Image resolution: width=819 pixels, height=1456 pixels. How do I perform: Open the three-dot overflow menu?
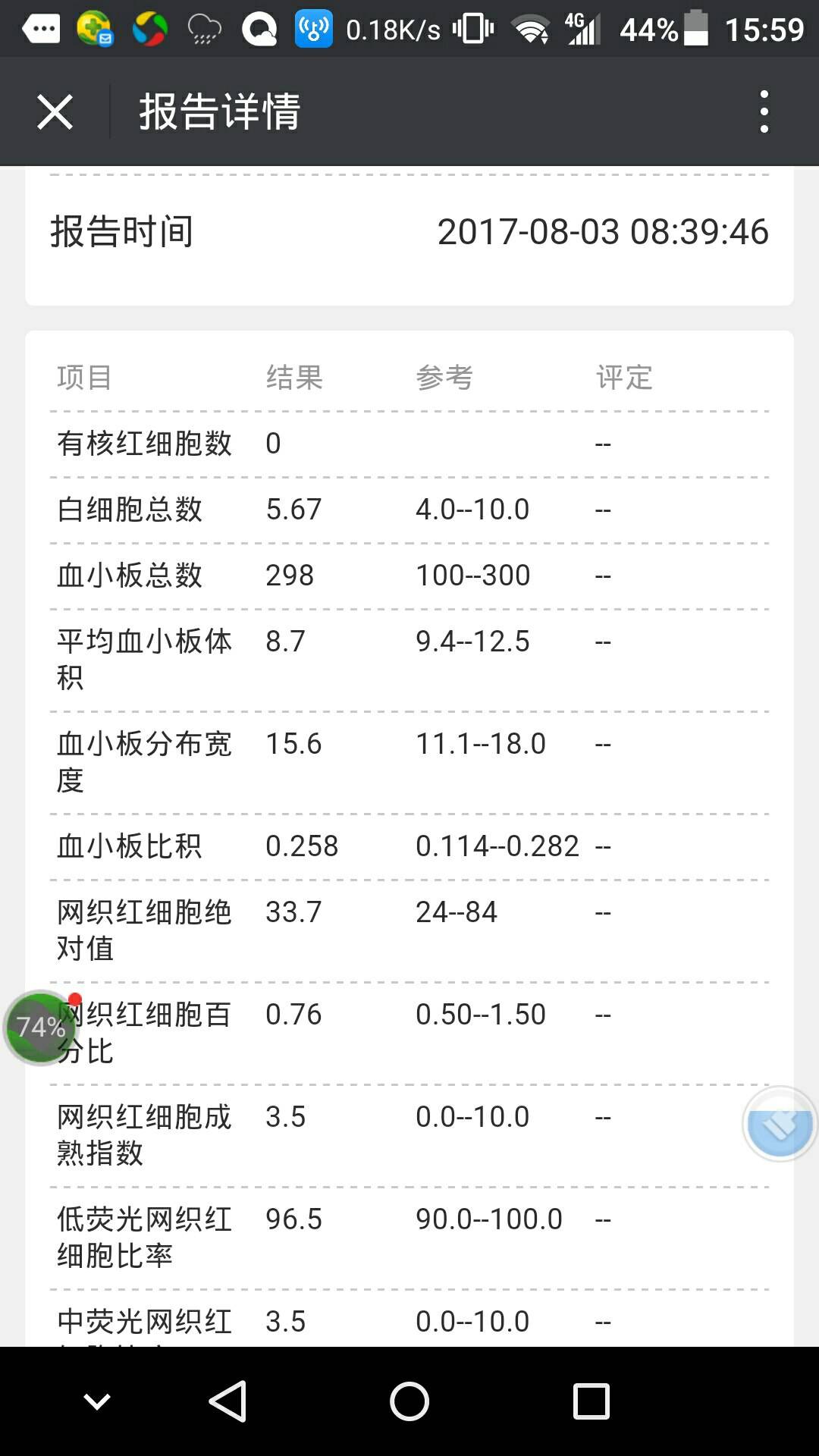pyautogui.click(x=764, y=112)
